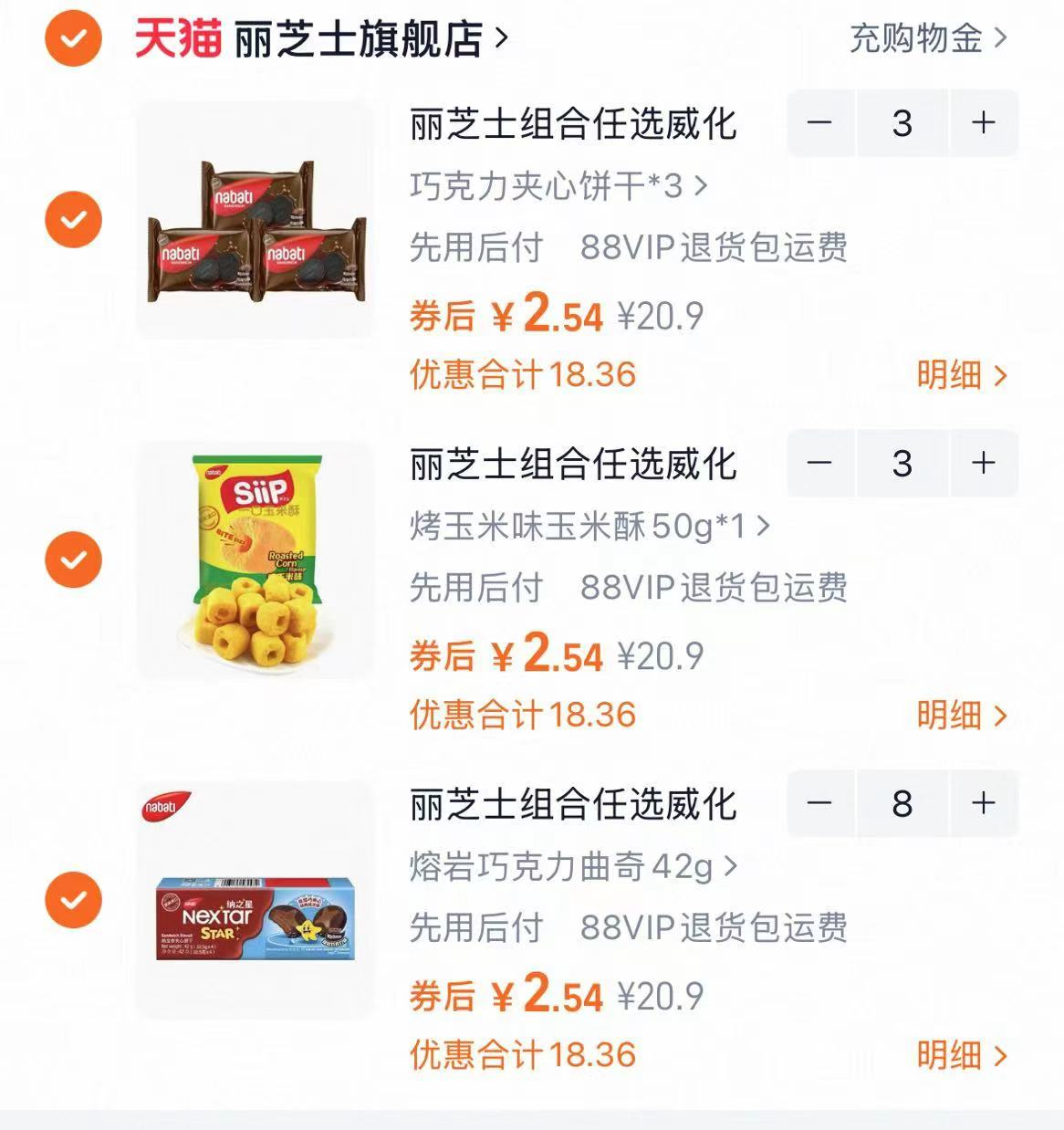Decrease quantity of 巧克力夹心饼干 item
Screen dimensions: 1064x1130
pos(819,123)
